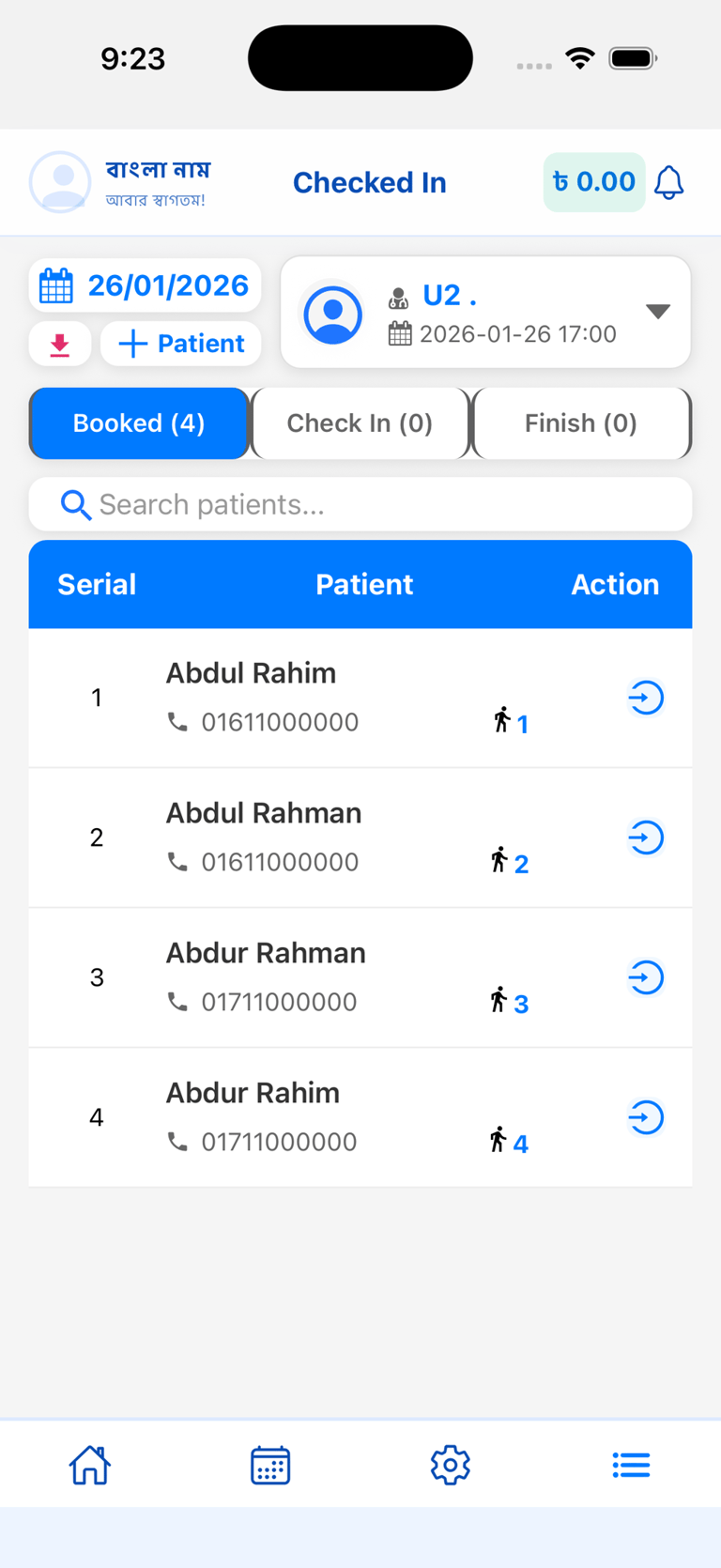Screen dimensions: 721x1568
Task: Go to the Home tab
Action: (x=90, y=1465)
